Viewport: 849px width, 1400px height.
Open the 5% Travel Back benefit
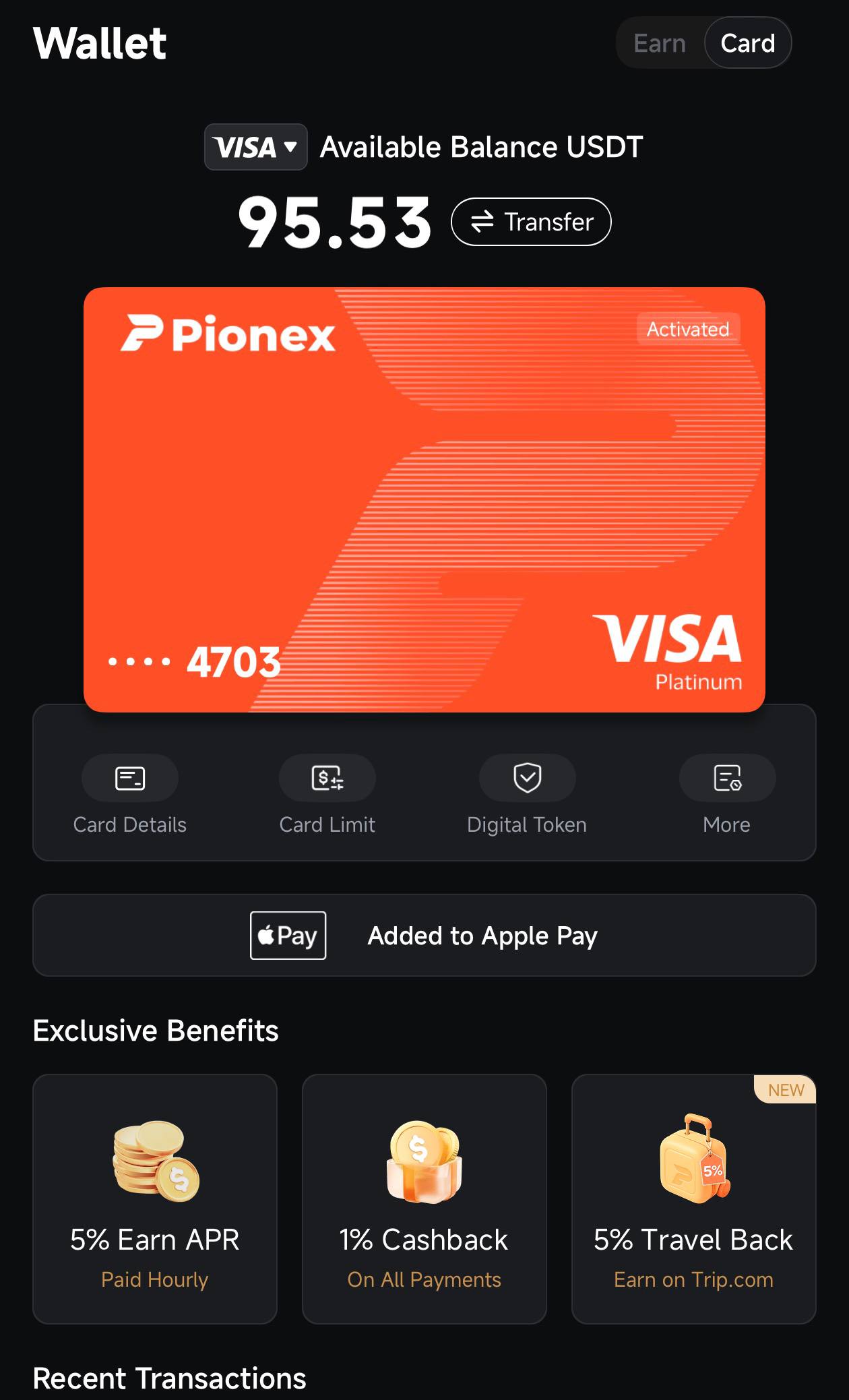click(x=694, y=1198)
